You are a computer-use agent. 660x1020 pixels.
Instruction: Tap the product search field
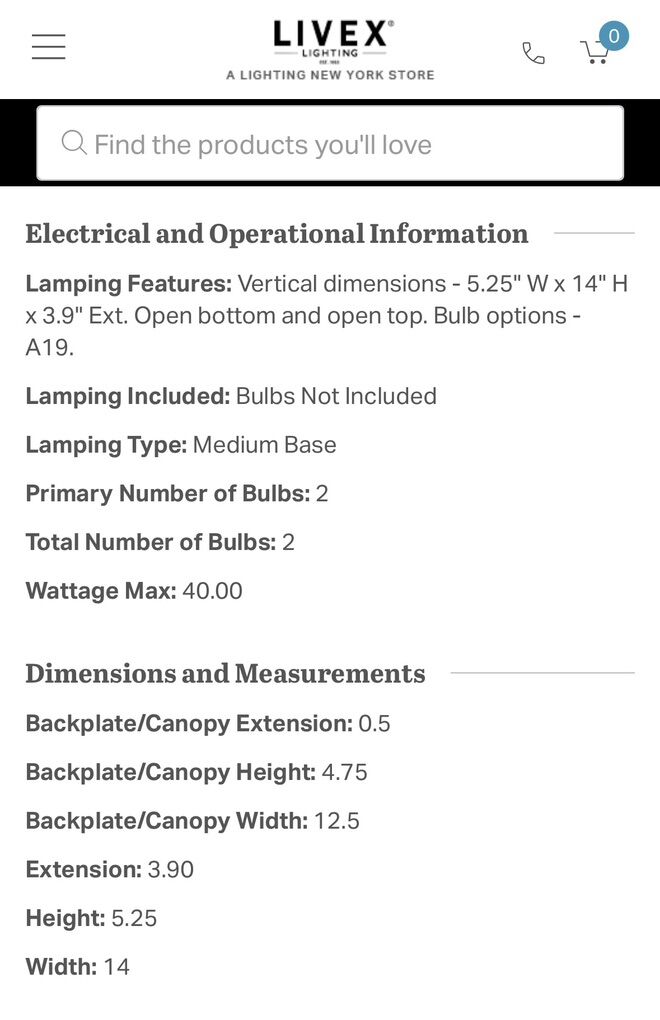tap(330, 144)
